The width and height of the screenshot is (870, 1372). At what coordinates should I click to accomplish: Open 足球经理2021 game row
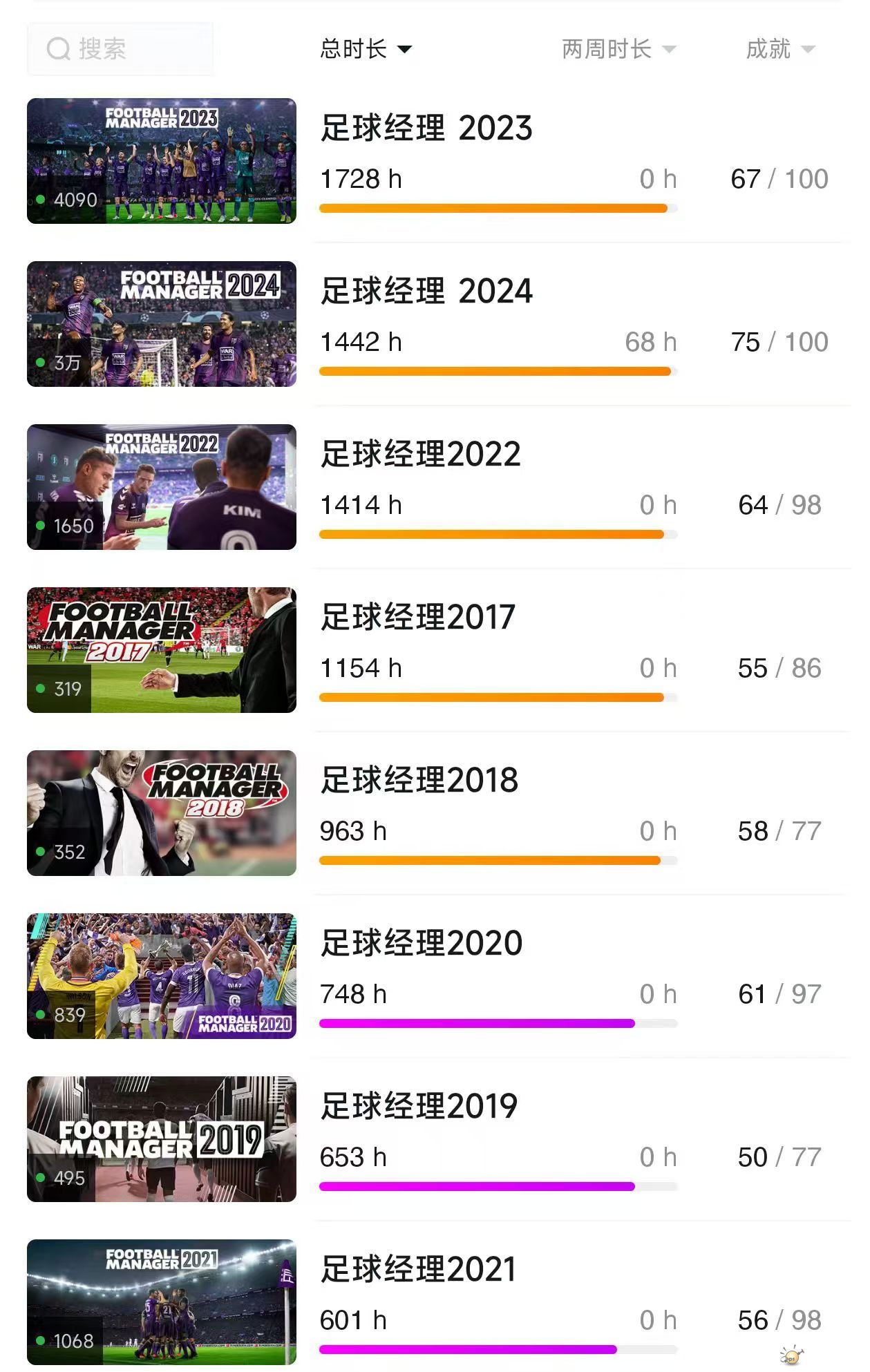pyautogui.click(x=418, y=1270)
